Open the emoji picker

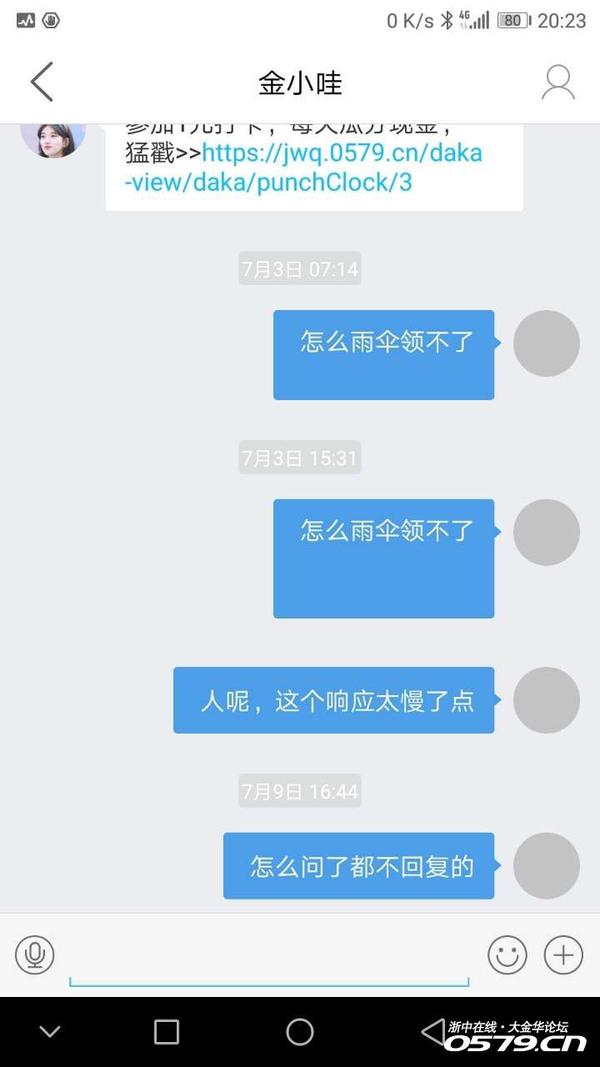507,955
